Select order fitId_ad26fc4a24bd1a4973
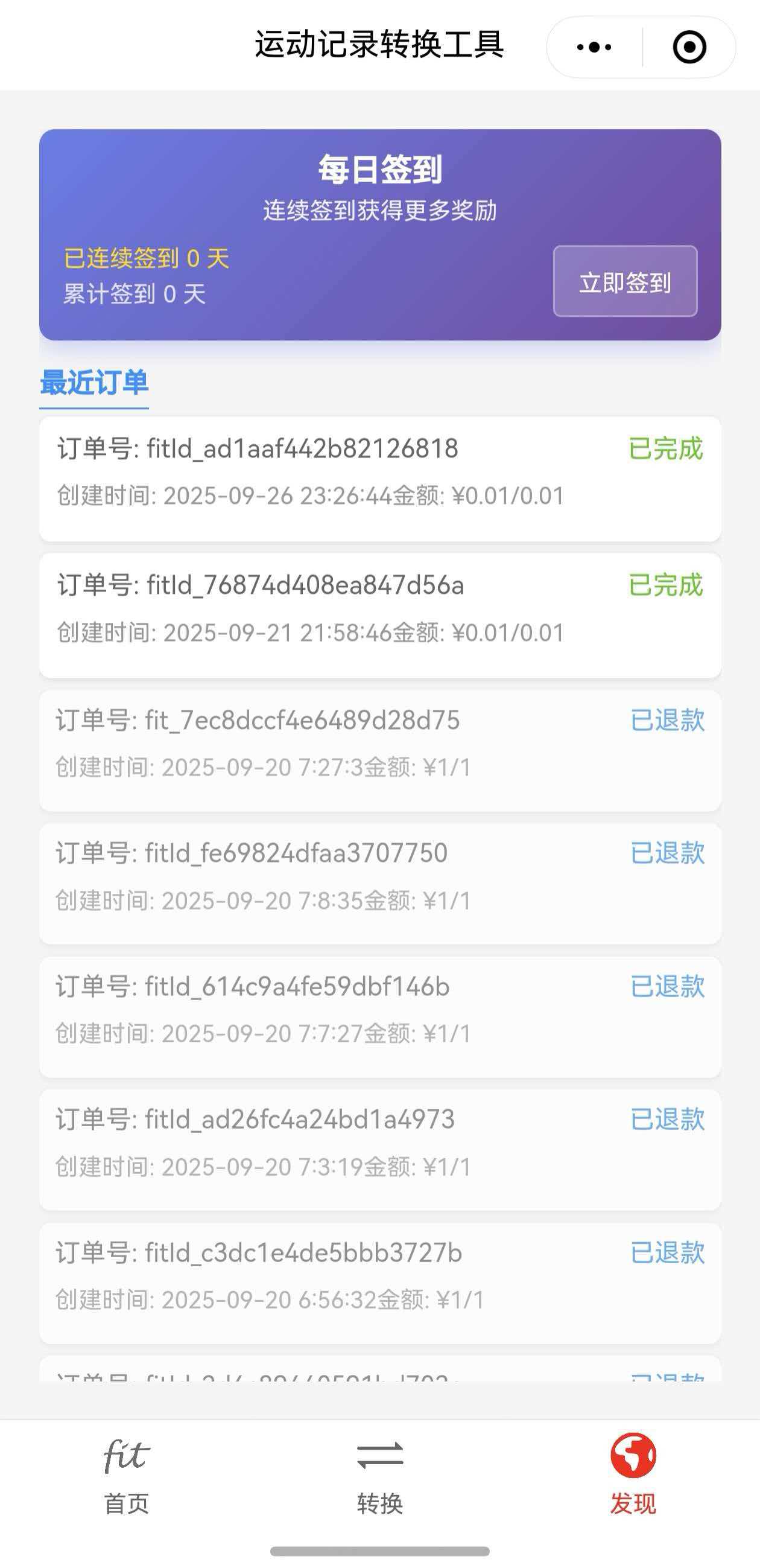Screen dimensions: 760x1568 click(379, 1150)
